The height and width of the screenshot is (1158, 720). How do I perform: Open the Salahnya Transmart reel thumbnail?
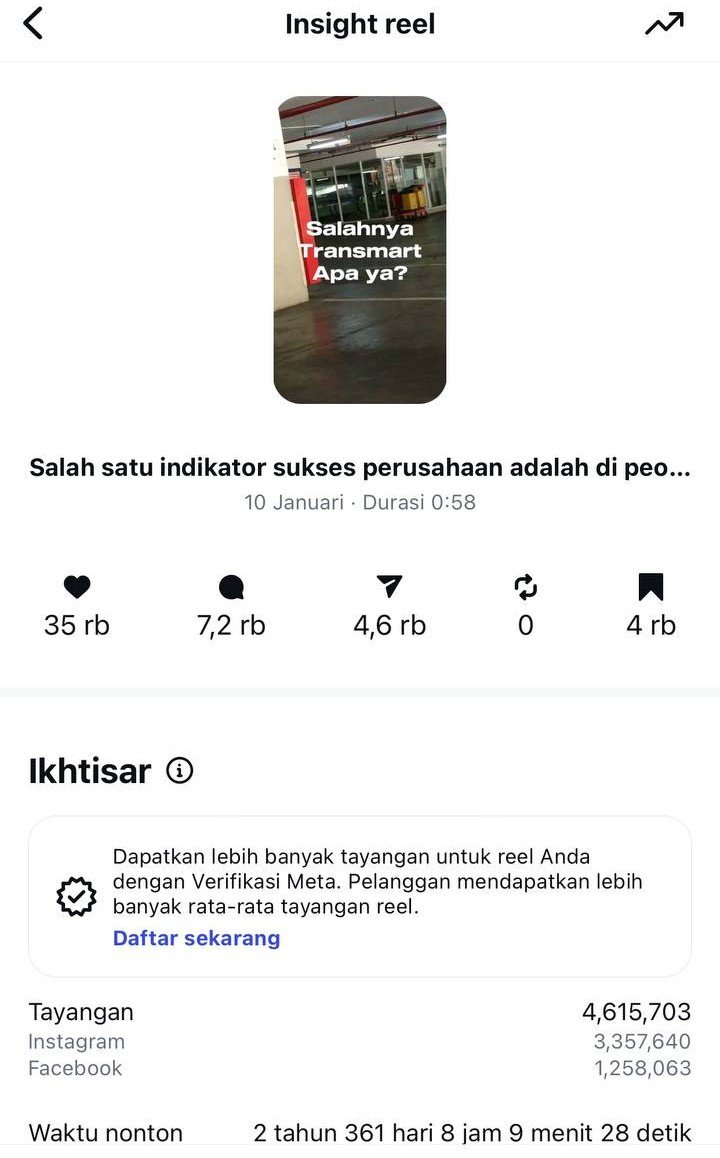pos(360,250)
